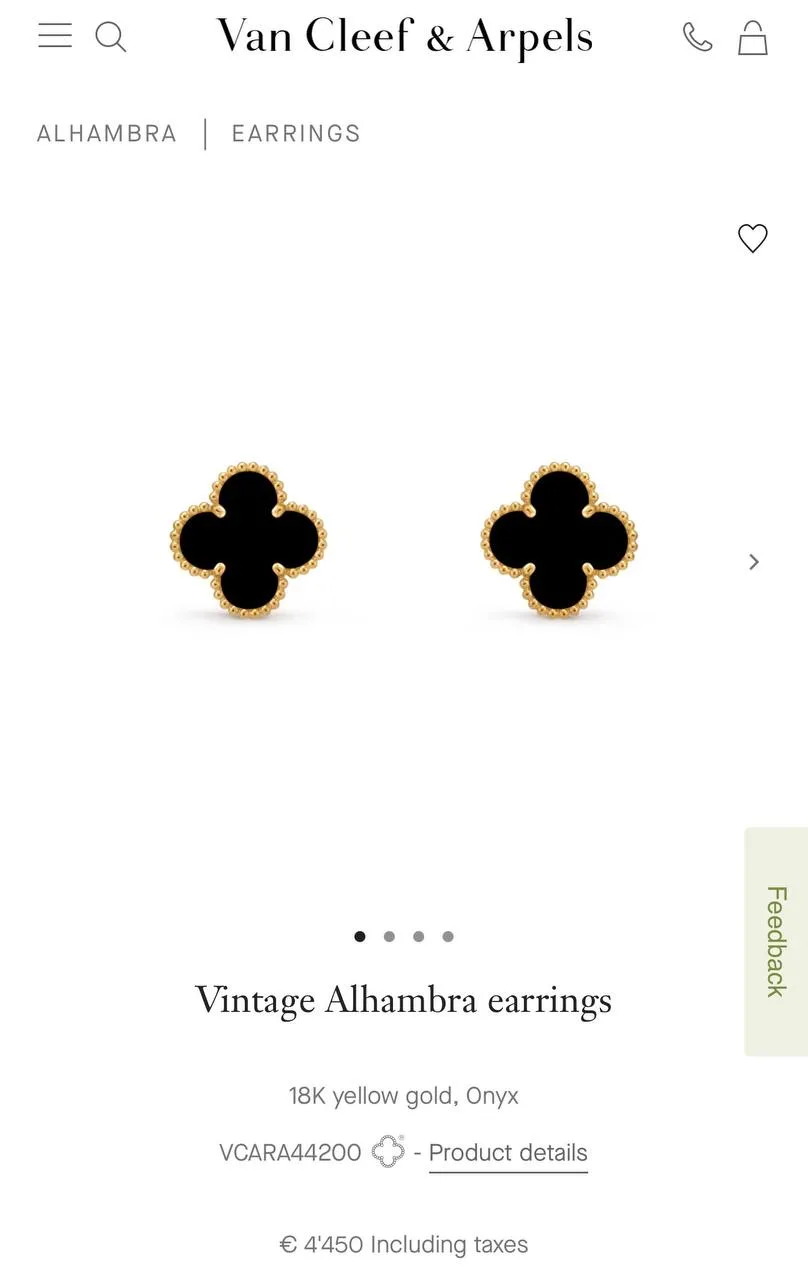Tap the phone contact icon

tap(697, 37)
